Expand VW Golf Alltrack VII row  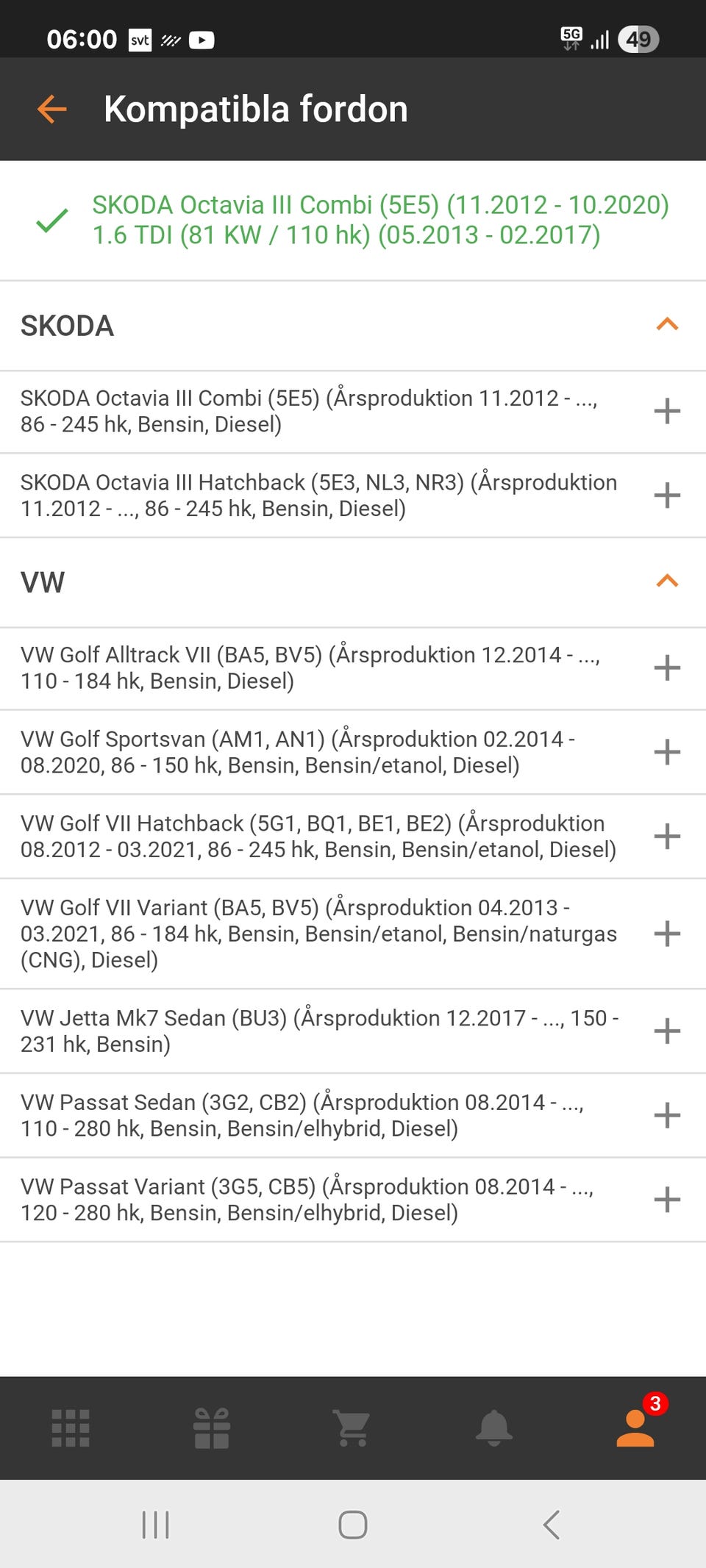pyautogui.click(x=666, y=668)
